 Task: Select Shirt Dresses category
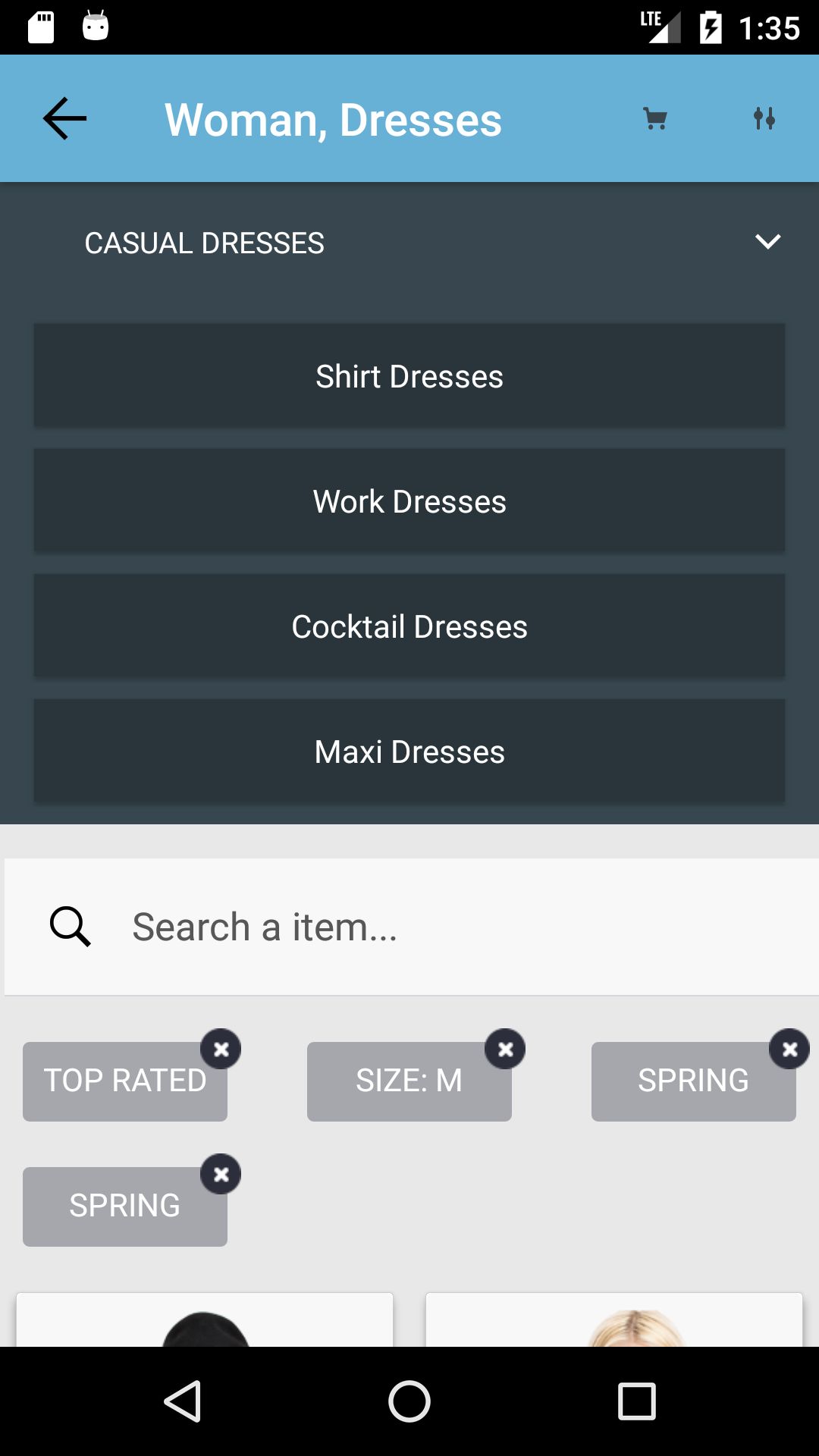pyautogui.click(x=409, y=376)
